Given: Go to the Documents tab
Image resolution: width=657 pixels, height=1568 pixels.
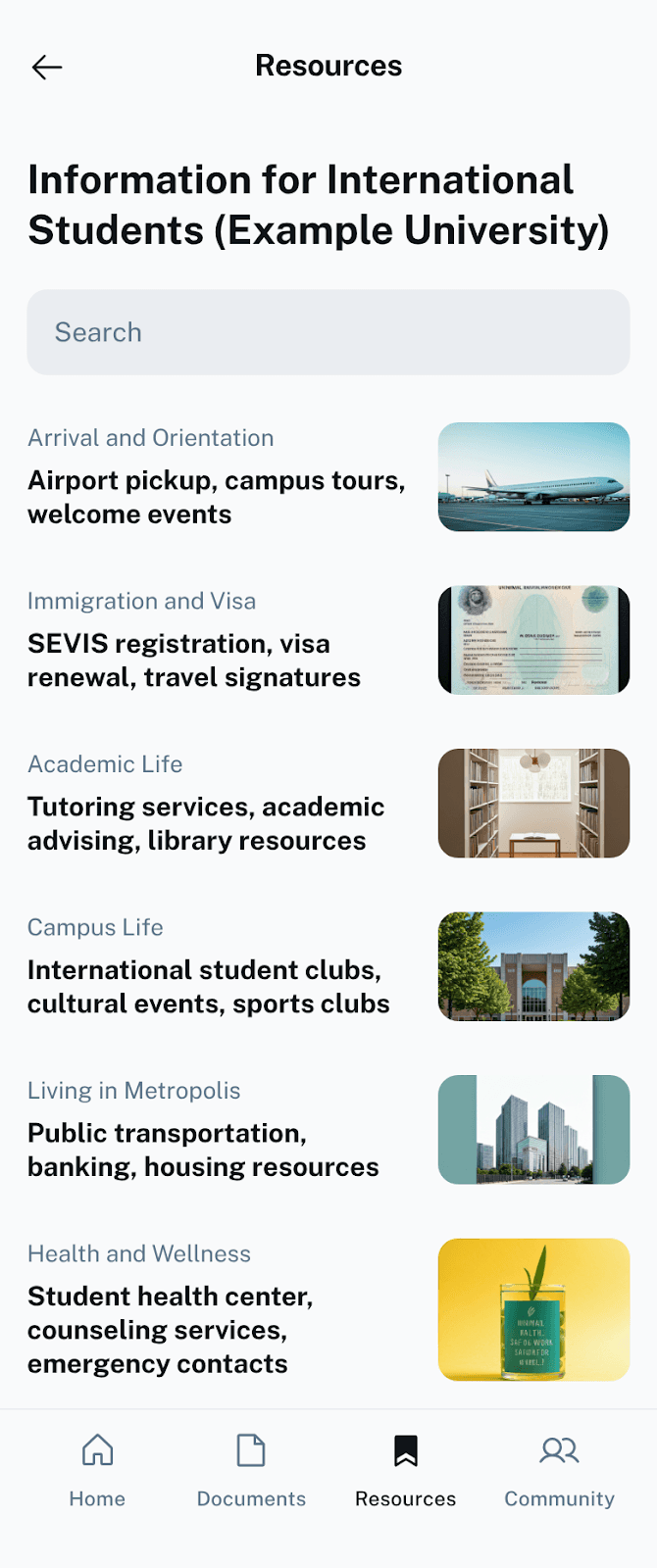Looking at the screenshot, I should click(x=251, y=1470).
